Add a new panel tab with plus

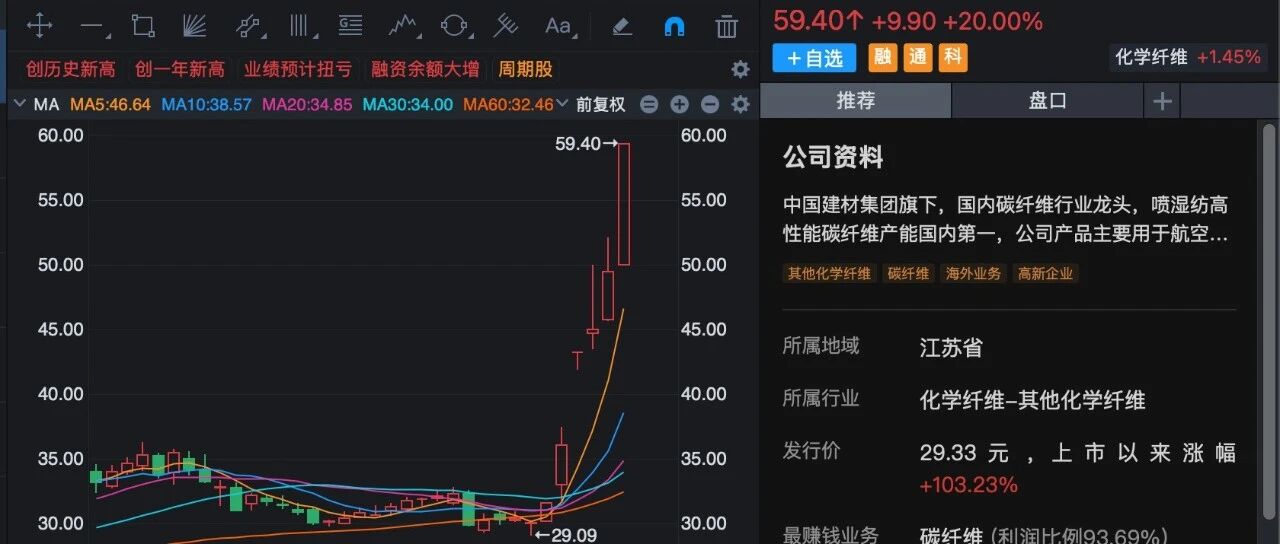pos(1162,101)
